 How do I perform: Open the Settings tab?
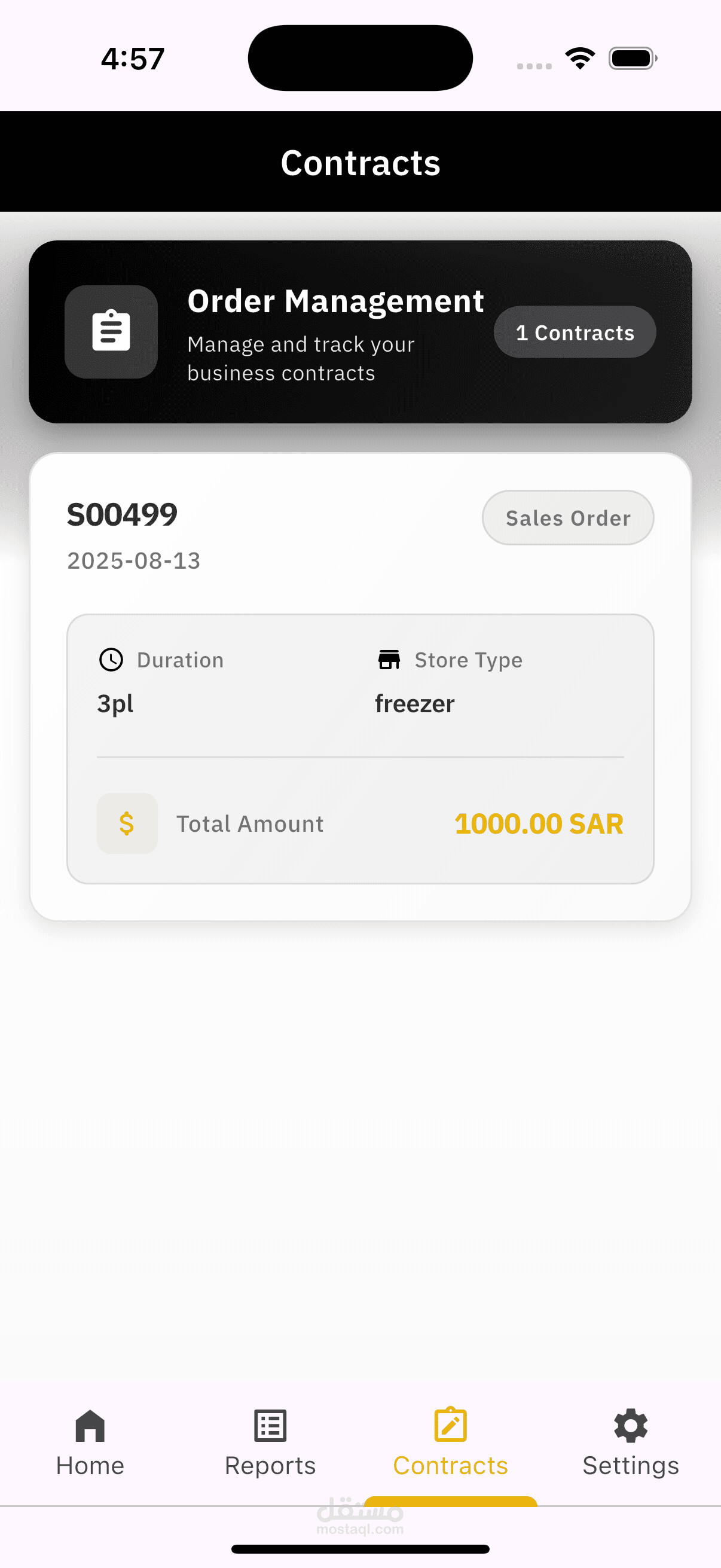click(x=630, y=1442)
